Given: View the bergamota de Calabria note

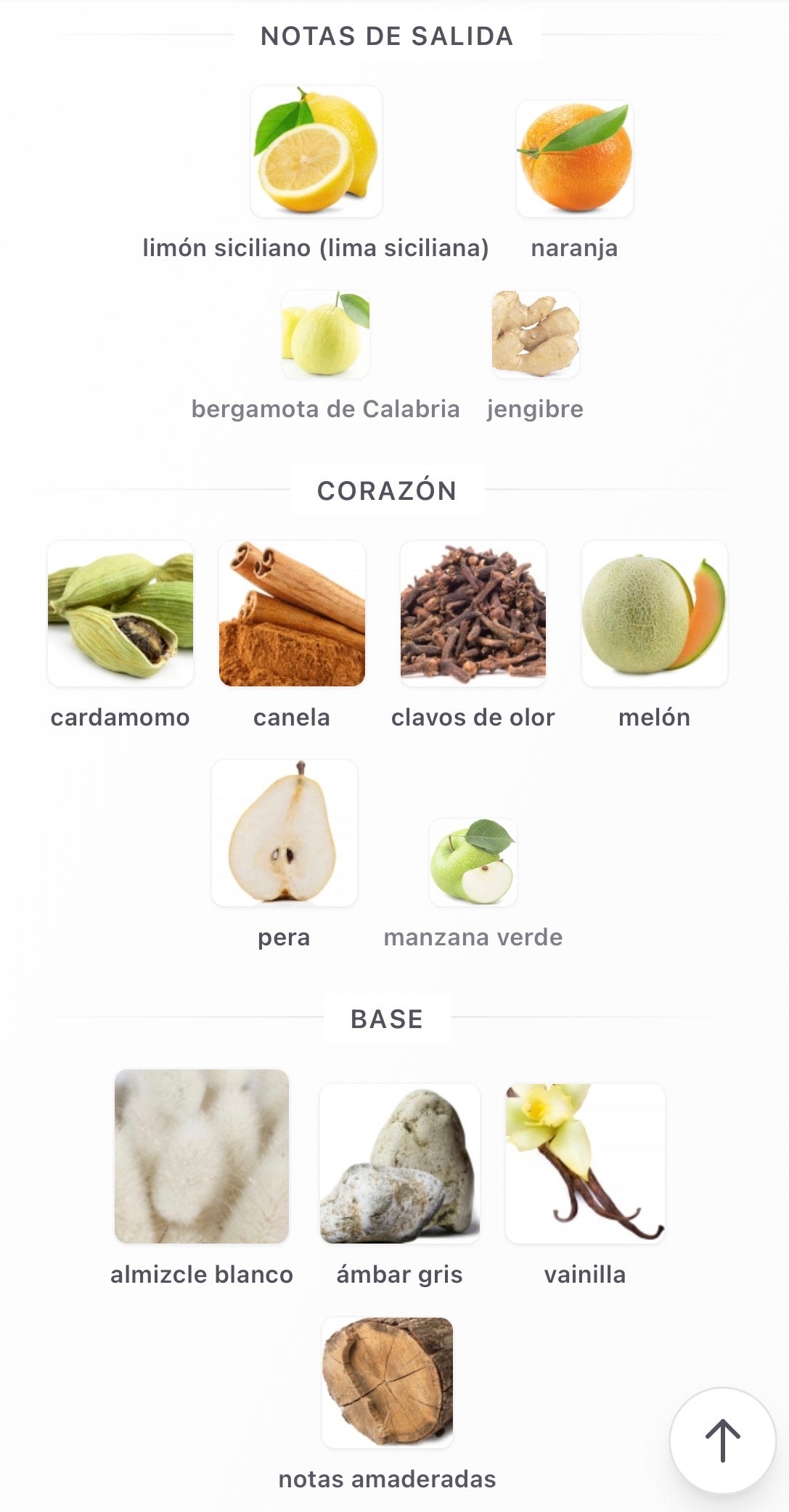Looking at the screenshot, I should tap(326, 334).
